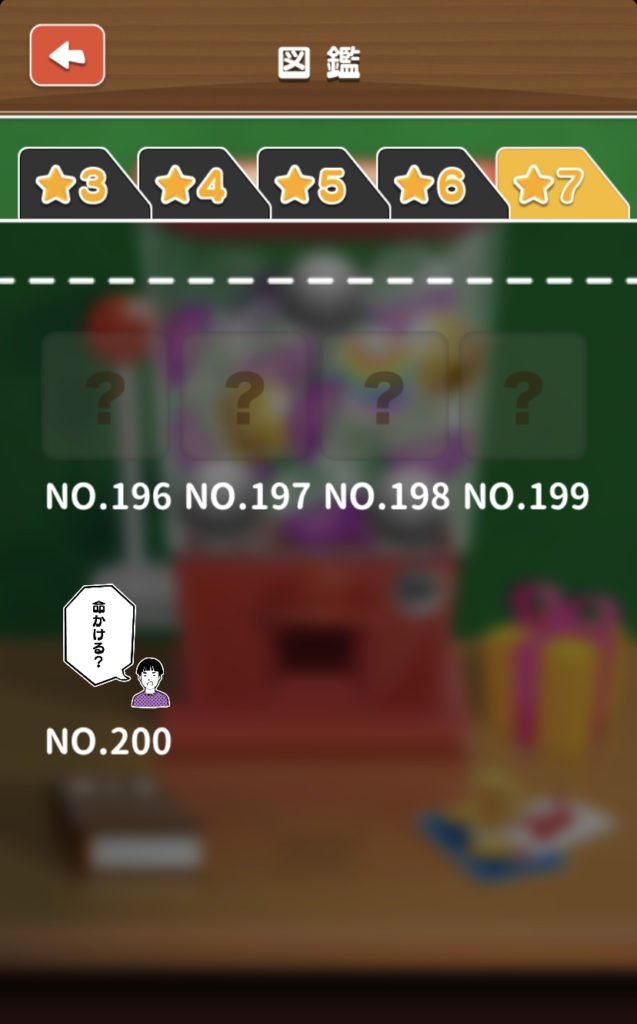Go back using the red arrow button
The width and height of the screenshot is (637, 1024).
[67, 55]
